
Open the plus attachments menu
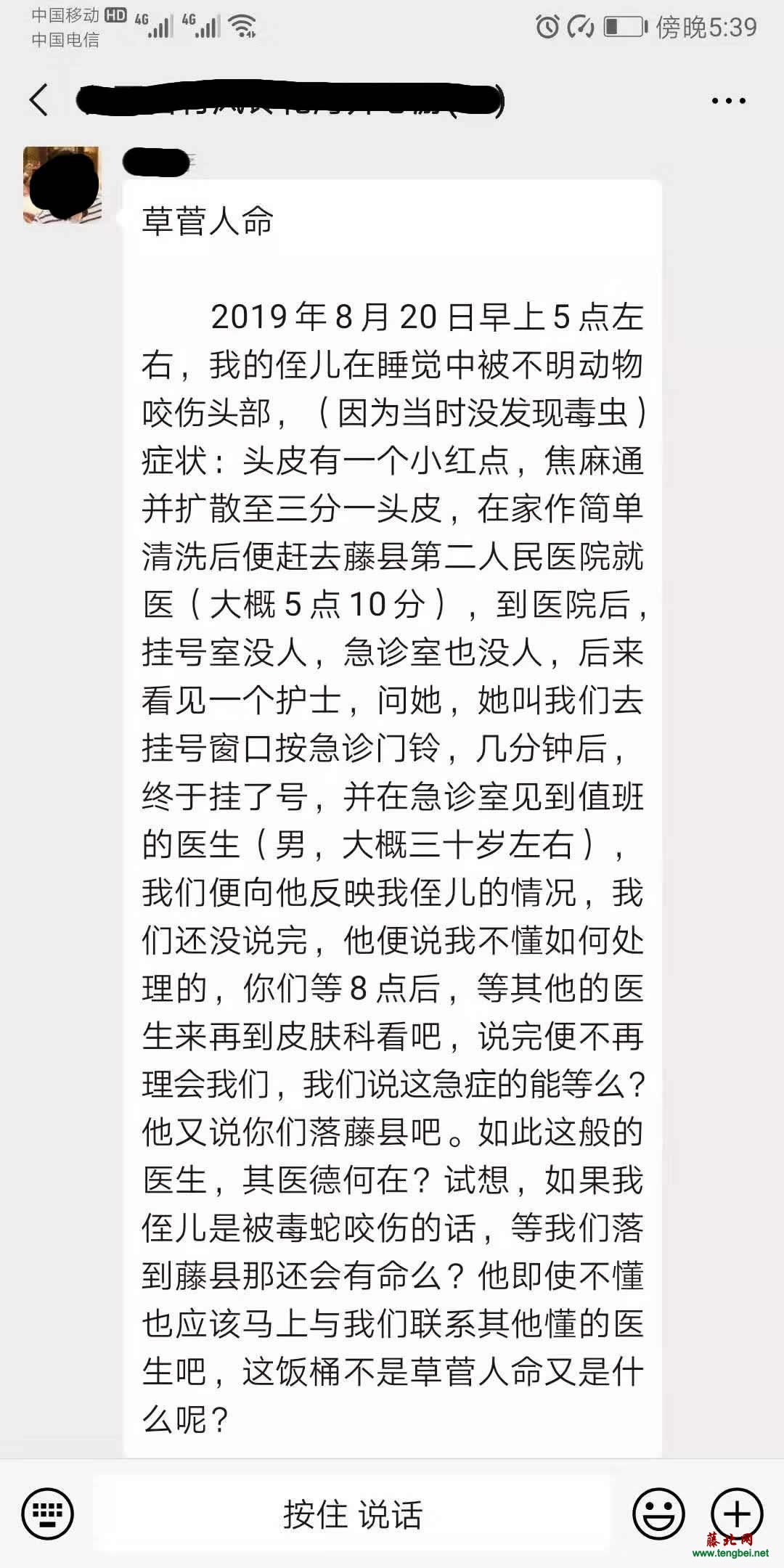pyautogui.click(x=736, y=1513)
